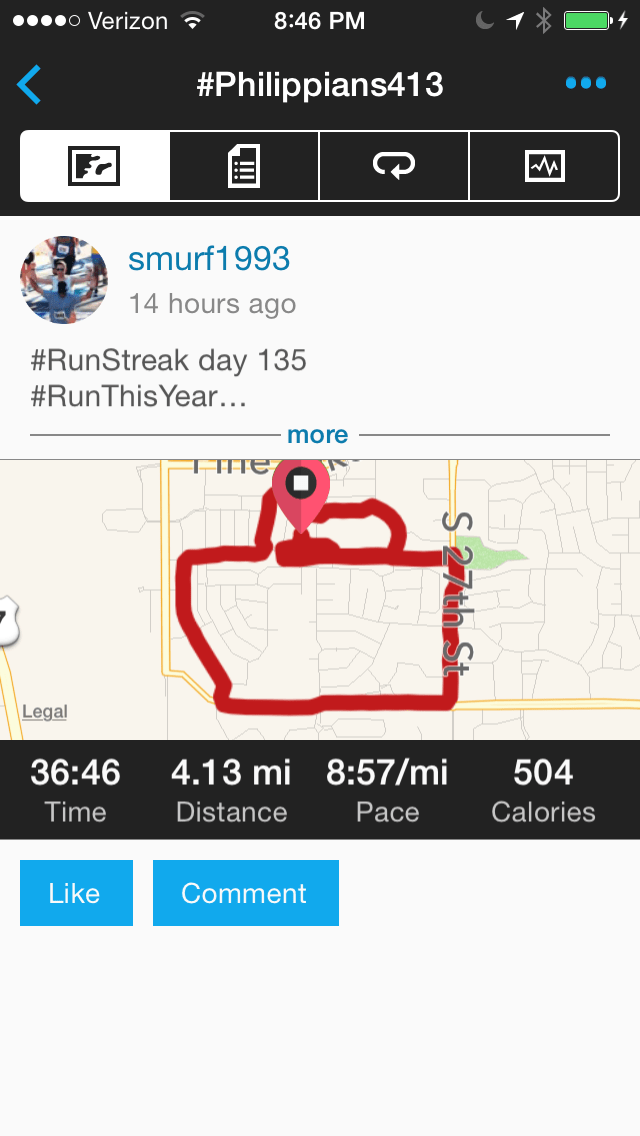This screenshot has width=640, height=1136.
Task: Open smurf1993's profile picture
Action: coord(64,280)
